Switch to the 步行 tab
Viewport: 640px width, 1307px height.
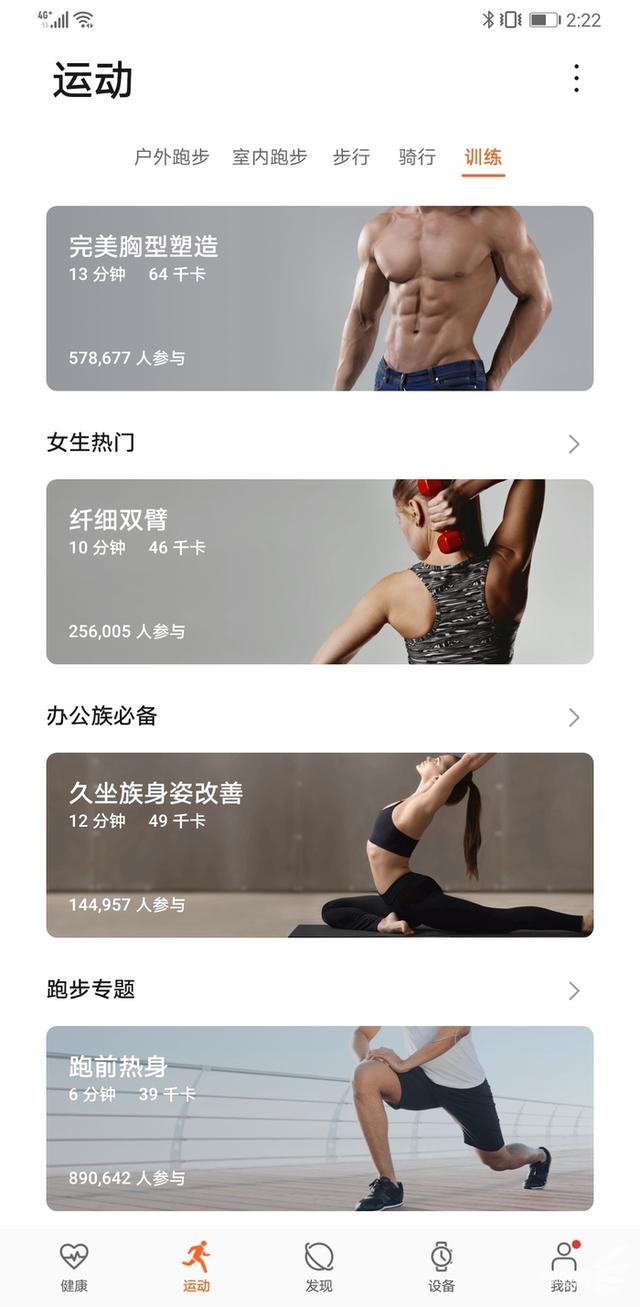pyautogui.click(x=351, y=157)
